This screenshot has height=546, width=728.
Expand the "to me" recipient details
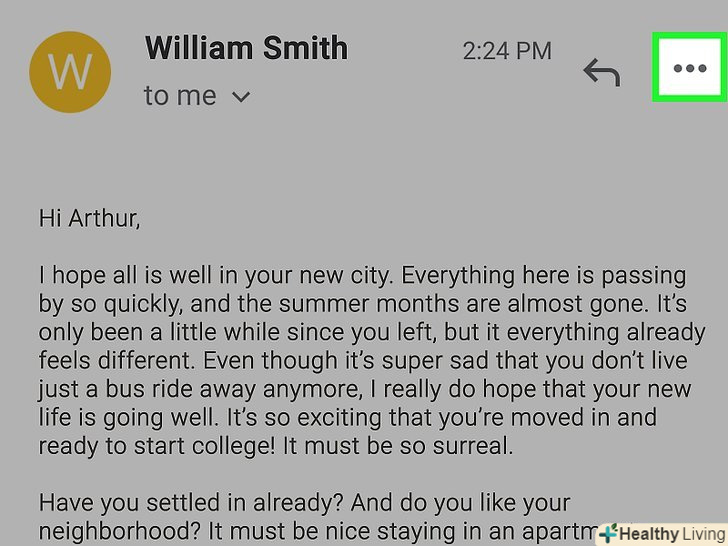[240, 97]
